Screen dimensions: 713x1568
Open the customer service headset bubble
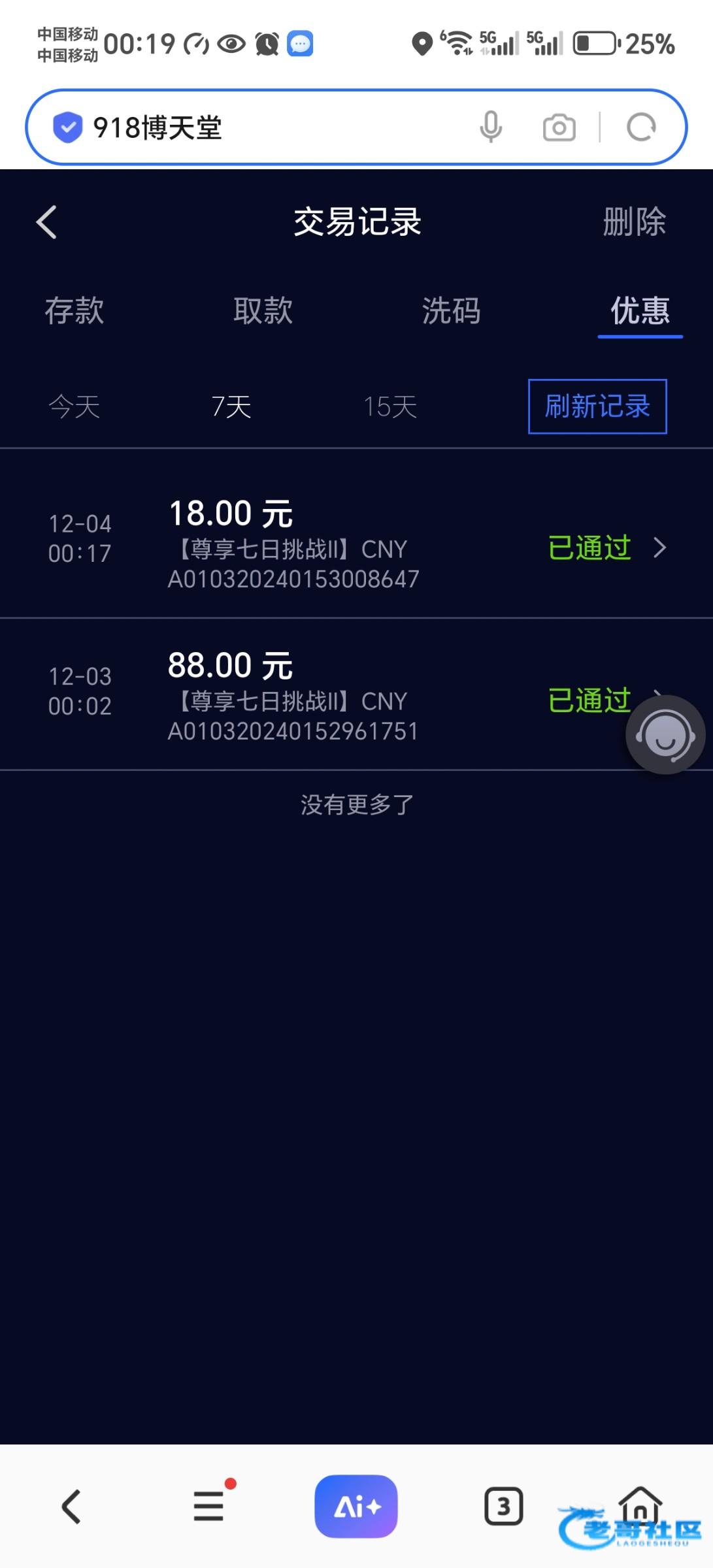coord(665,735)
